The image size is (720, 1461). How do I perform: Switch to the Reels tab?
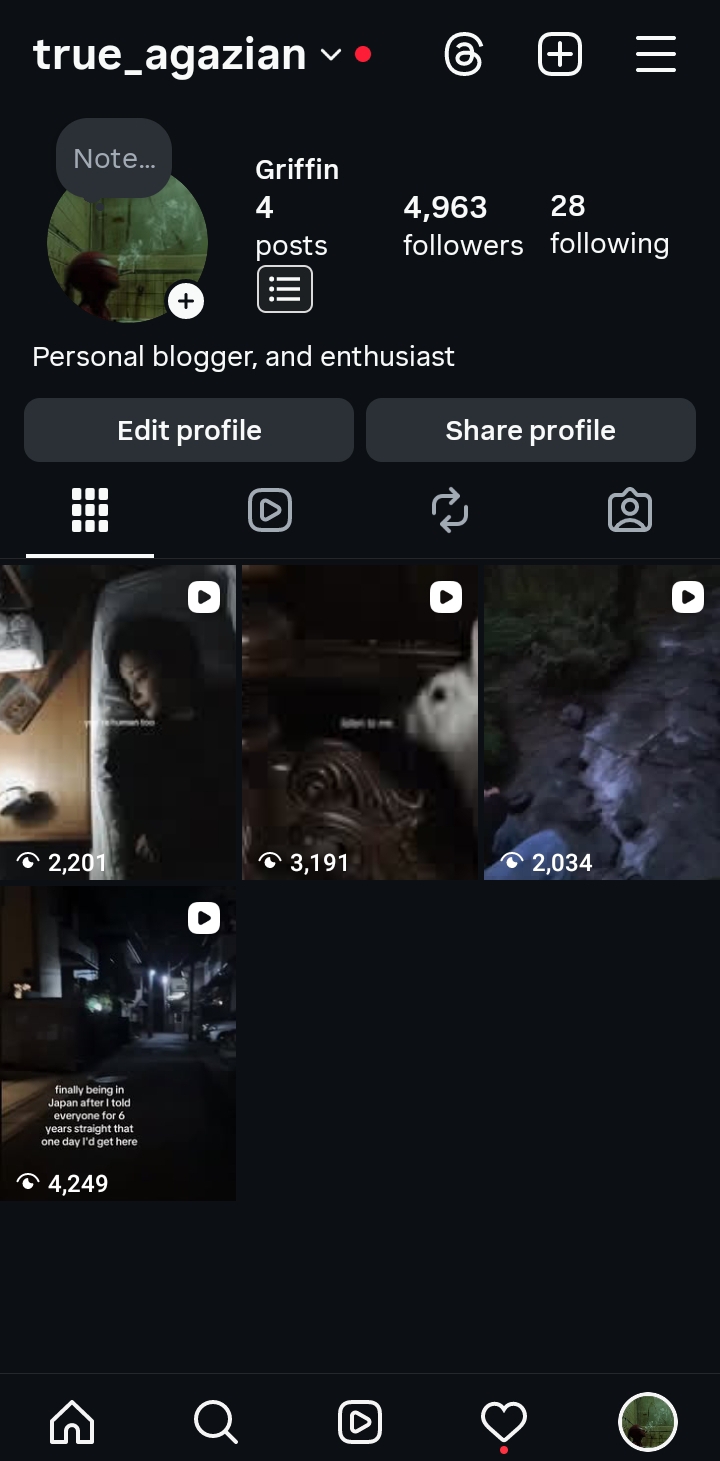point(270,510)
